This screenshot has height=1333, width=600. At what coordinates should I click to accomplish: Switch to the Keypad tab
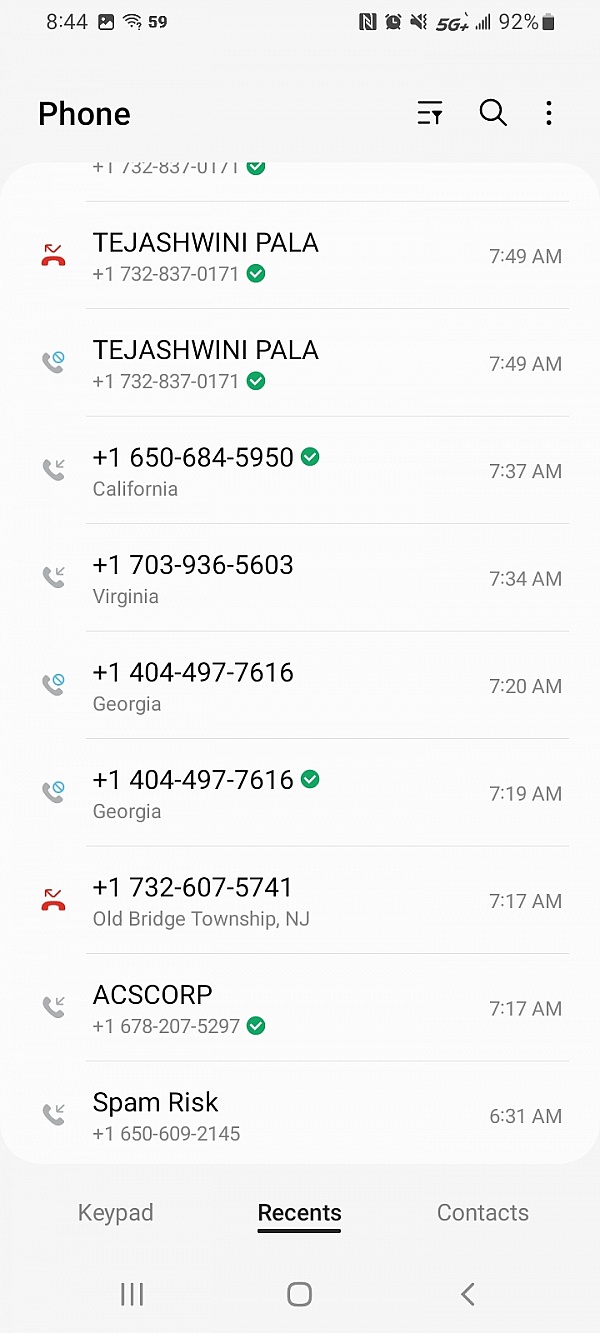pyautogui.click(x=116, y=1213)
